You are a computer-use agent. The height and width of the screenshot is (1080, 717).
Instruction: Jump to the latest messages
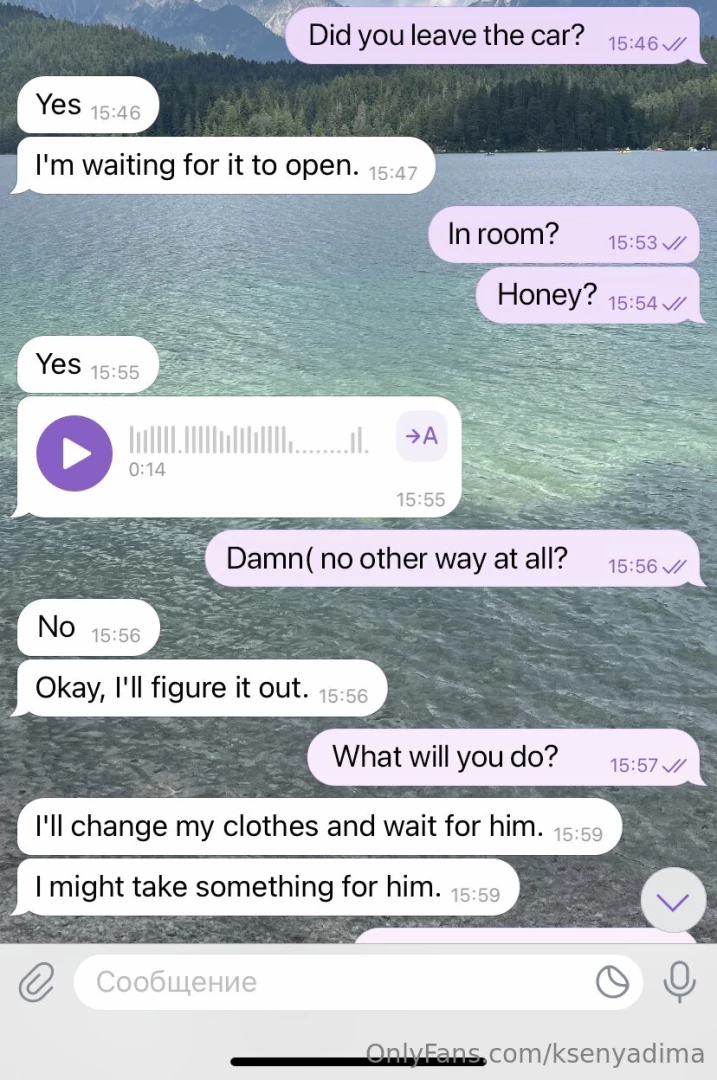point(673,903)
